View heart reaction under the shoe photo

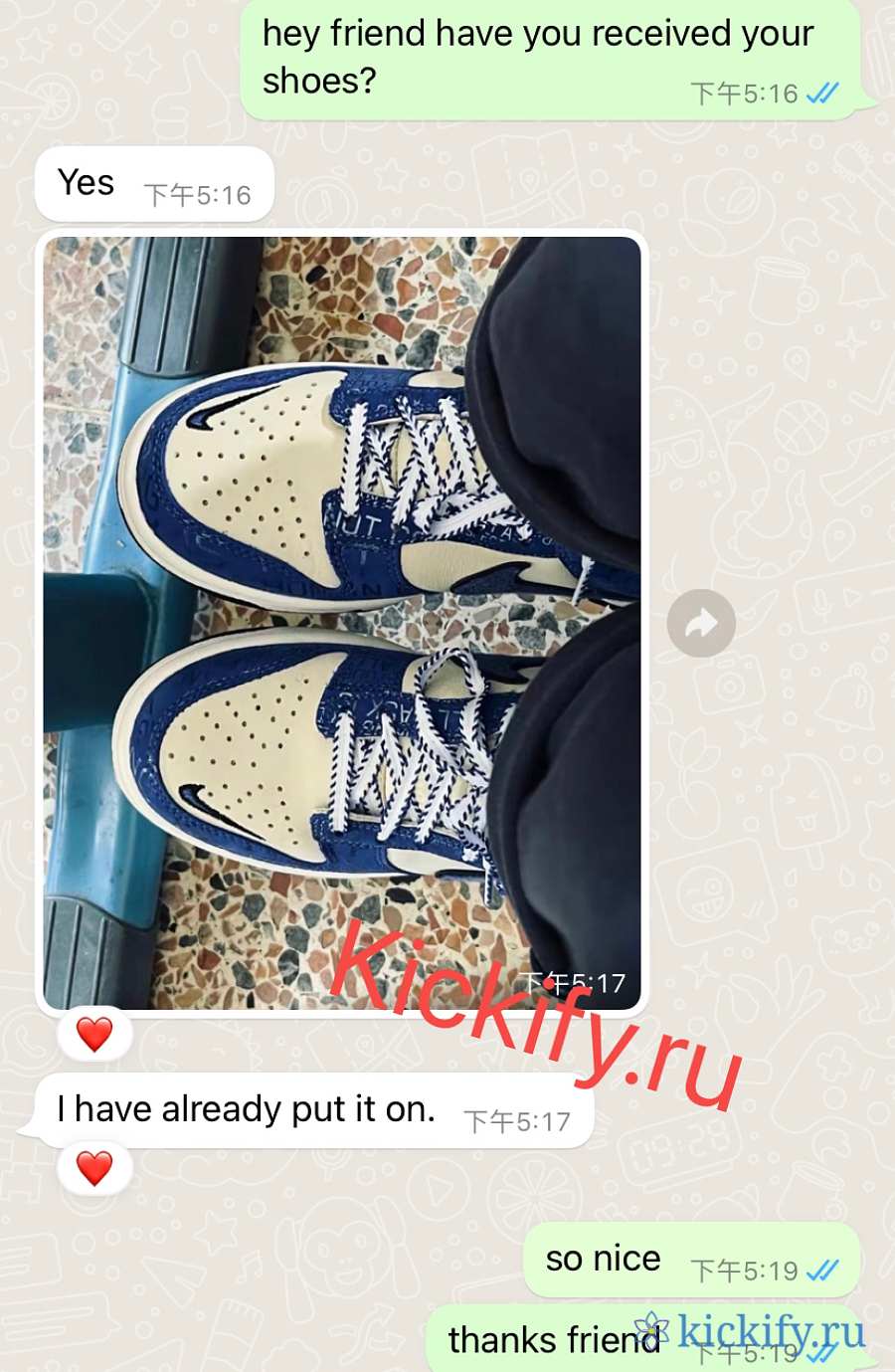click(x=94, y=1035)
